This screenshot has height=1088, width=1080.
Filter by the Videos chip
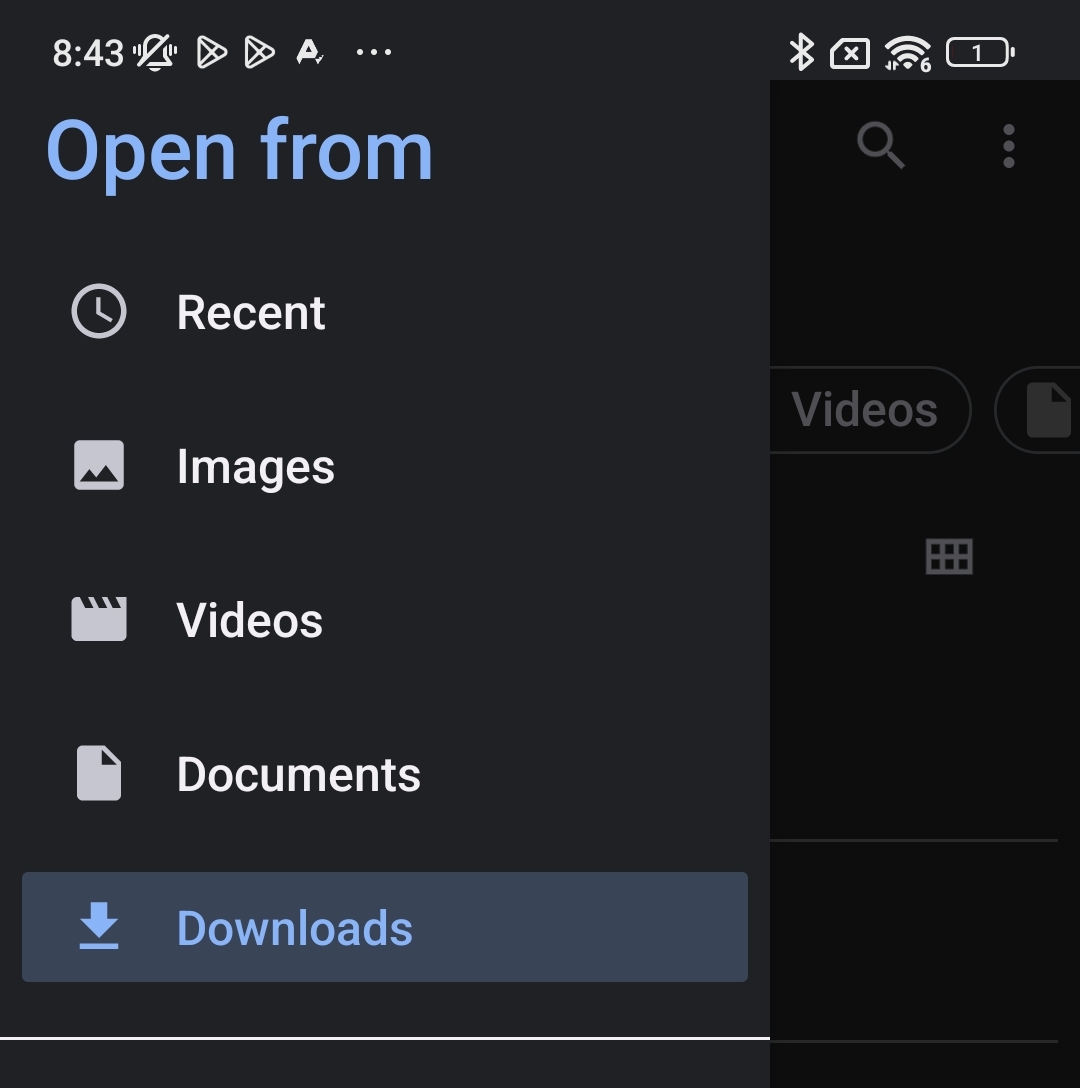coord(866,410)
